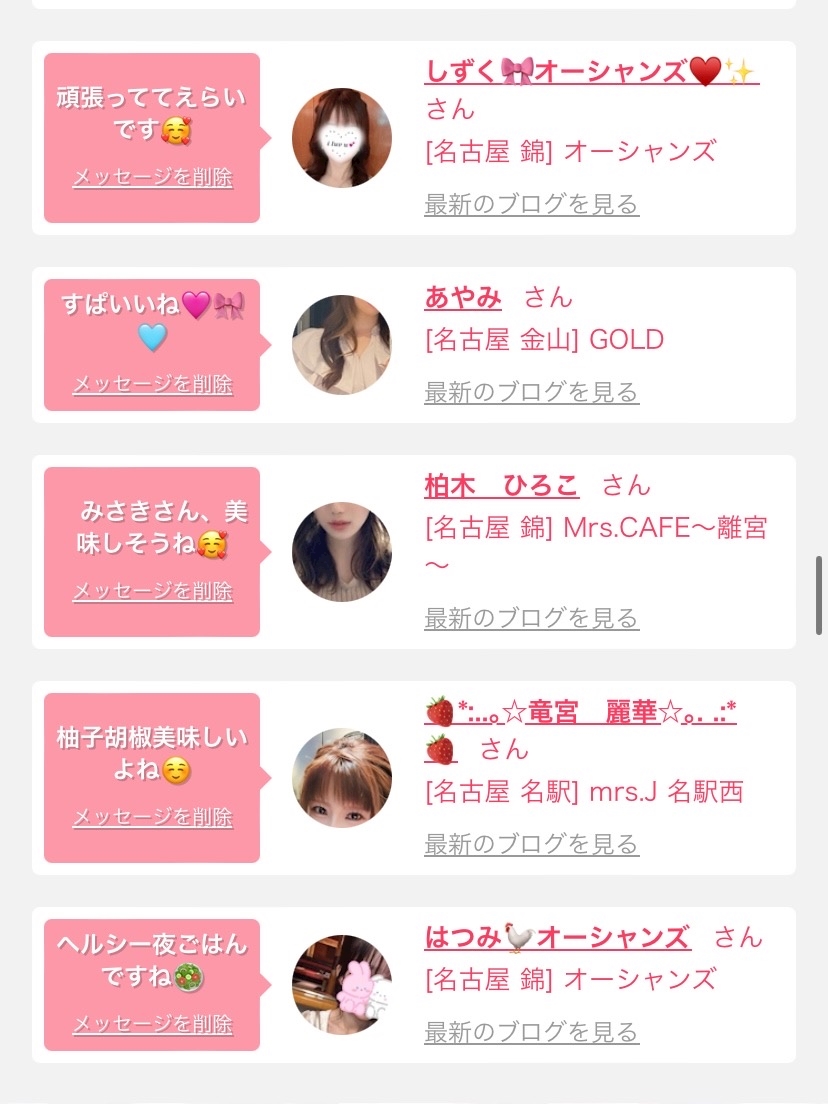Delete the 頑張っててえらいです message
The image size is (828, 1104).
[152, 178]
